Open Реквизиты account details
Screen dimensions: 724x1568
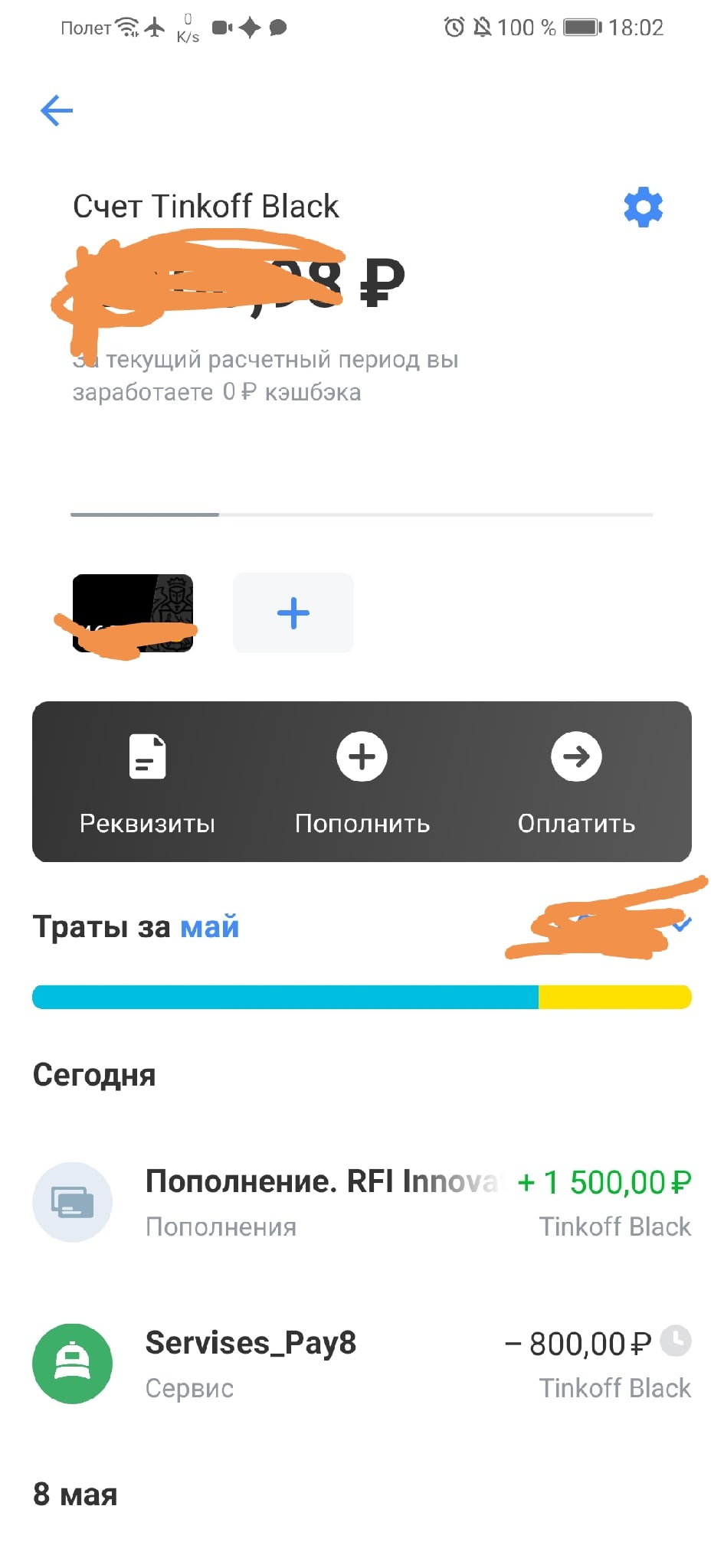tap(147, 782)
